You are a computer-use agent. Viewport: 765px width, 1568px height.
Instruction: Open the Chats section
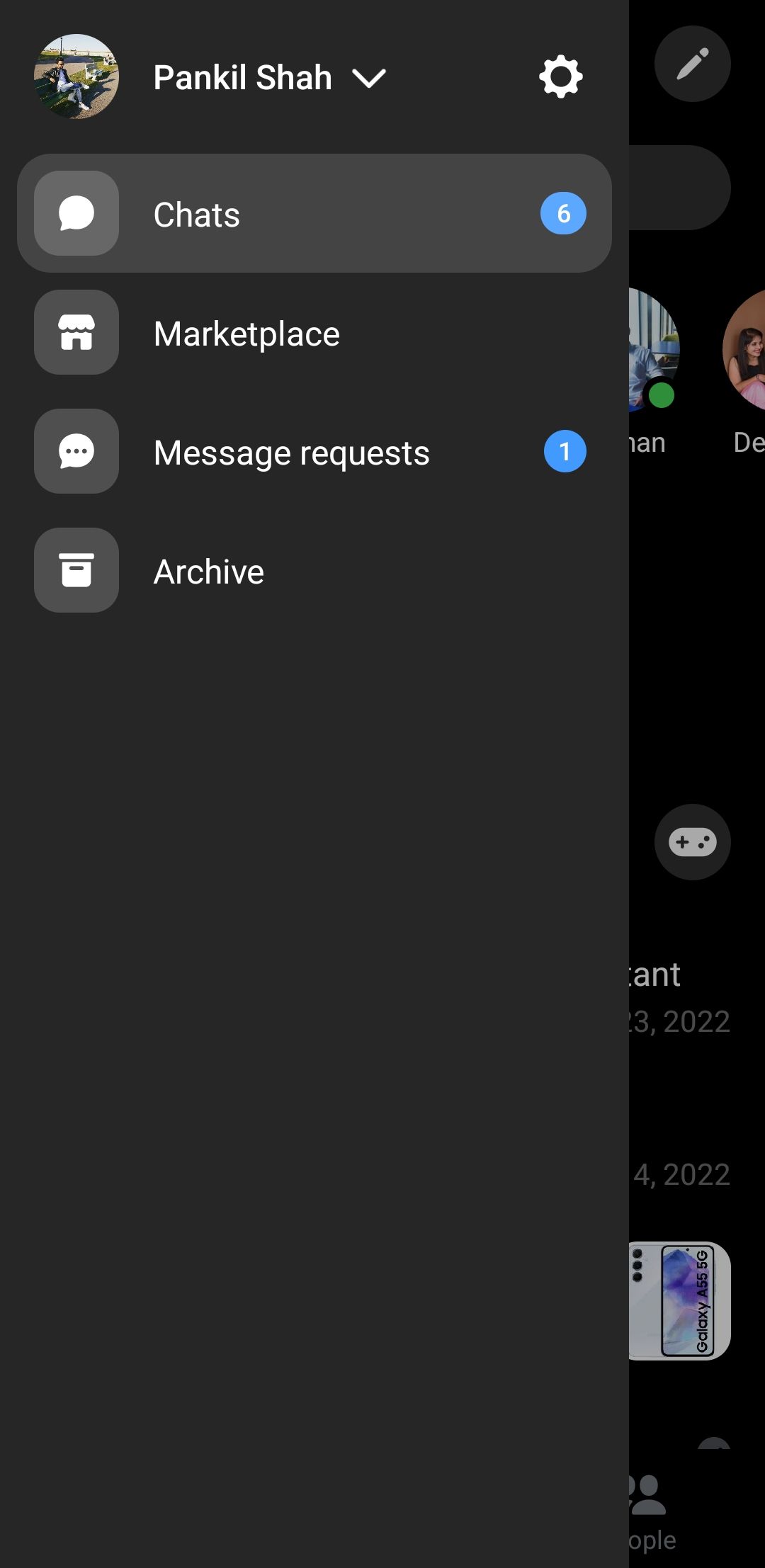point(314,213)
